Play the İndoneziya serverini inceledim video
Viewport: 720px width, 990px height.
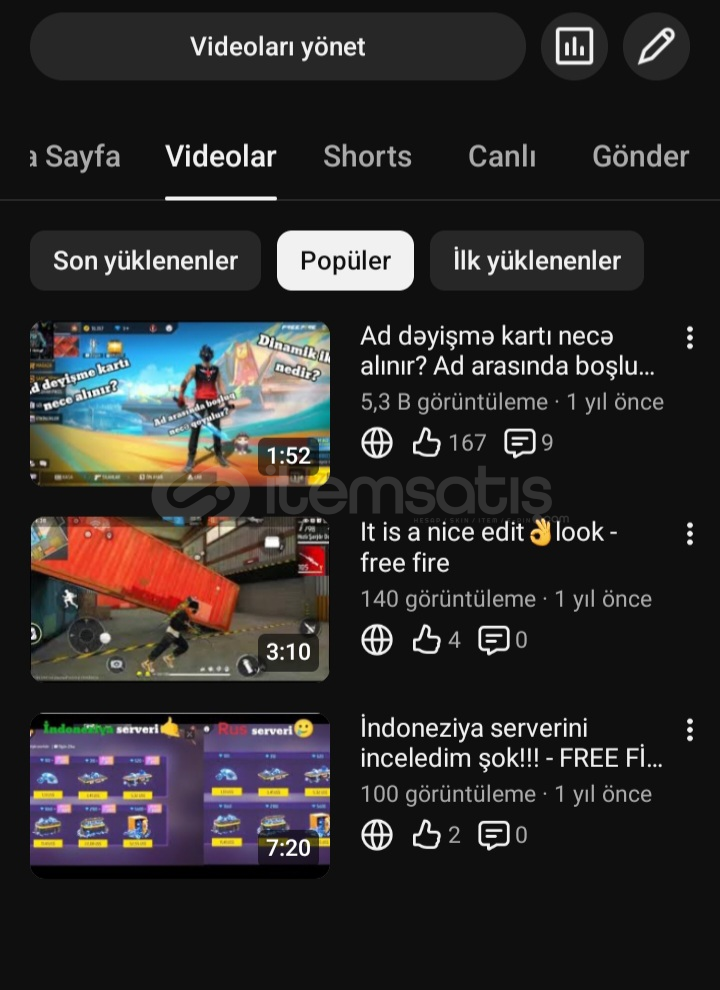(x=180, y=794)
